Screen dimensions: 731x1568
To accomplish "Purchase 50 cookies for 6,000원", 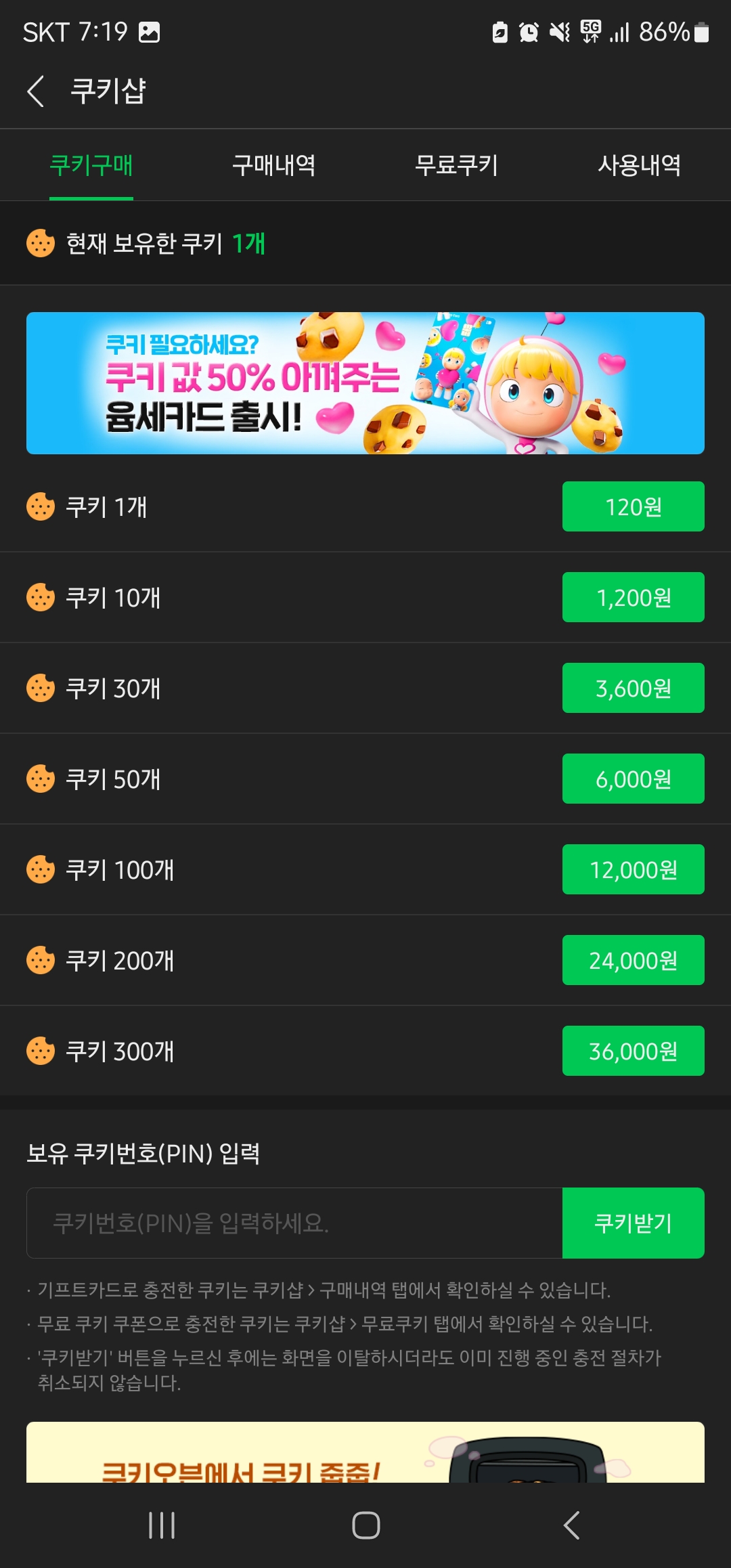I will (633, 779).
